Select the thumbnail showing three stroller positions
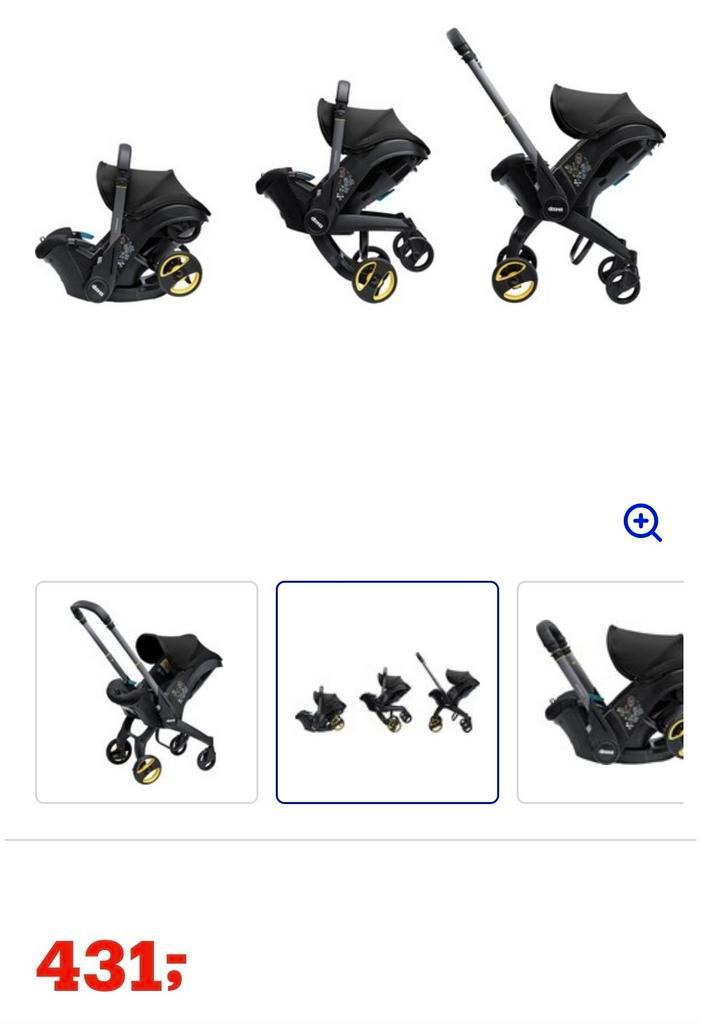Image resolution: width=701 pixels, height=1024 pixels. [387, 692]
